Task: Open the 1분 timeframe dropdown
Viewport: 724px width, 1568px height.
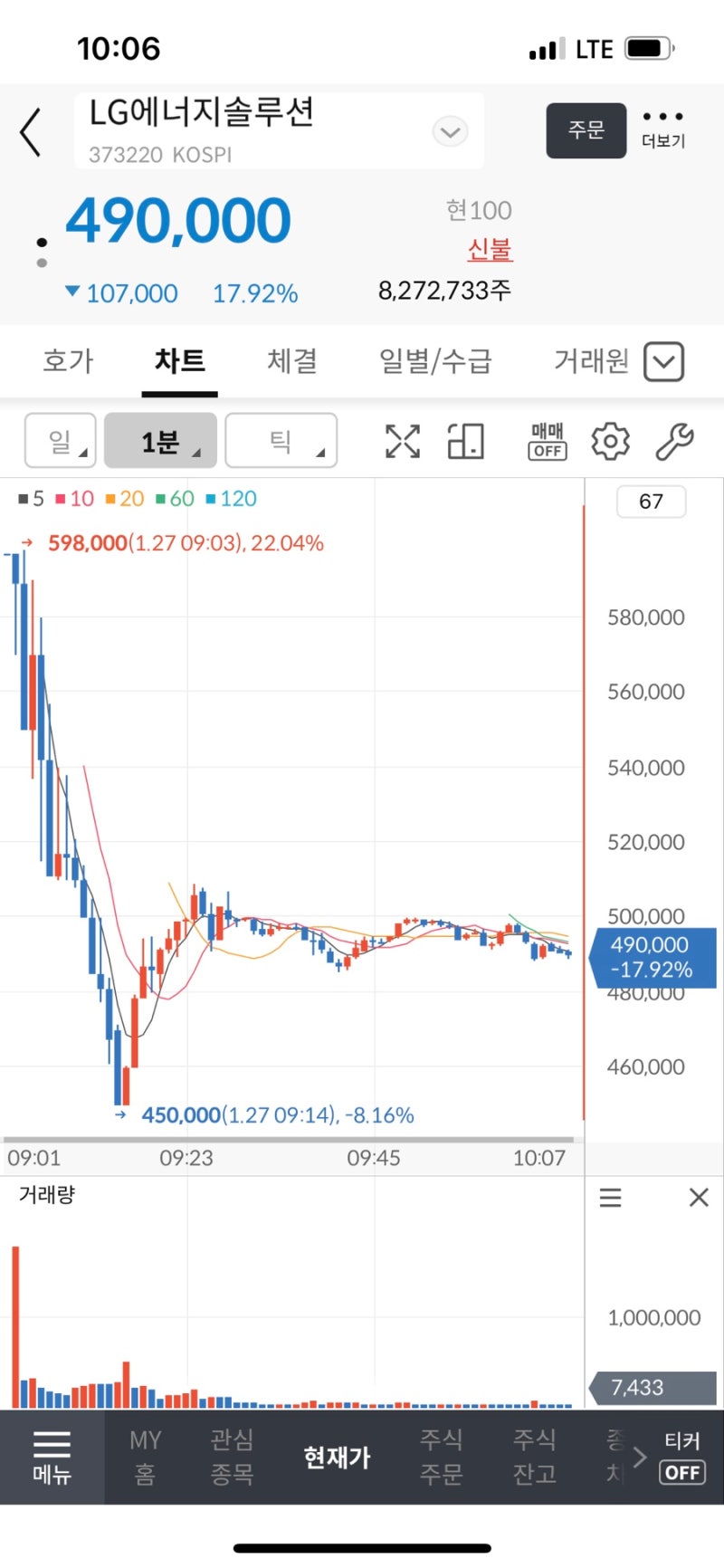Action: 159,440
